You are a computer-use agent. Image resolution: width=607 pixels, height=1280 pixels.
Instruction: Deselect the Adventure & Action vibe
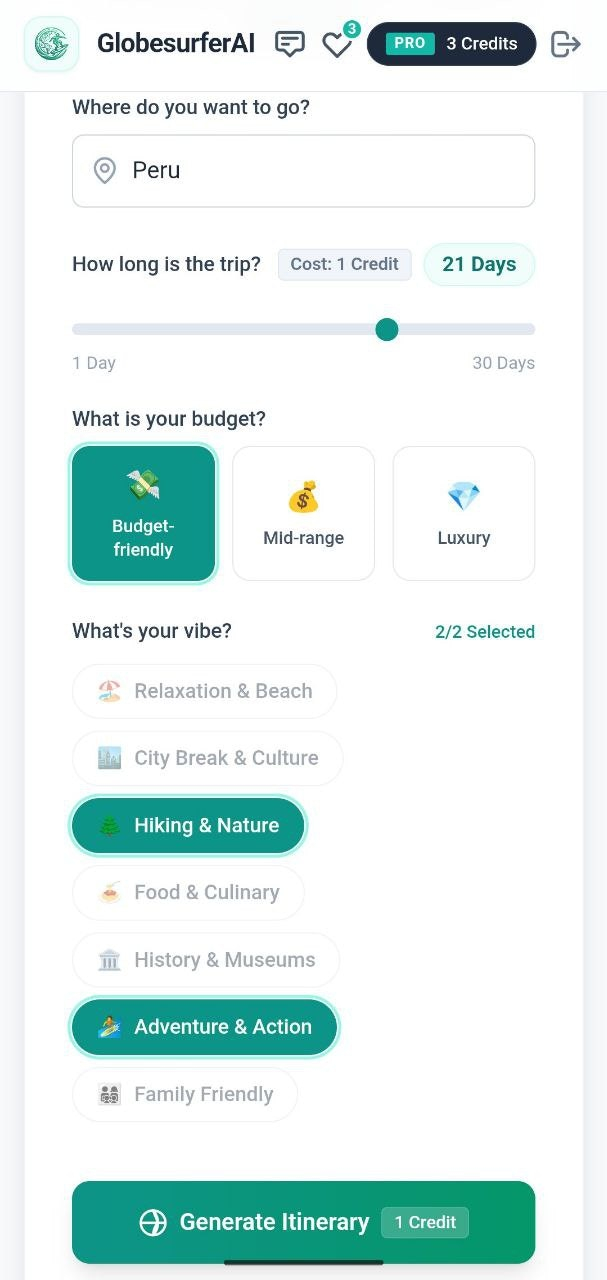point(205,1027)
